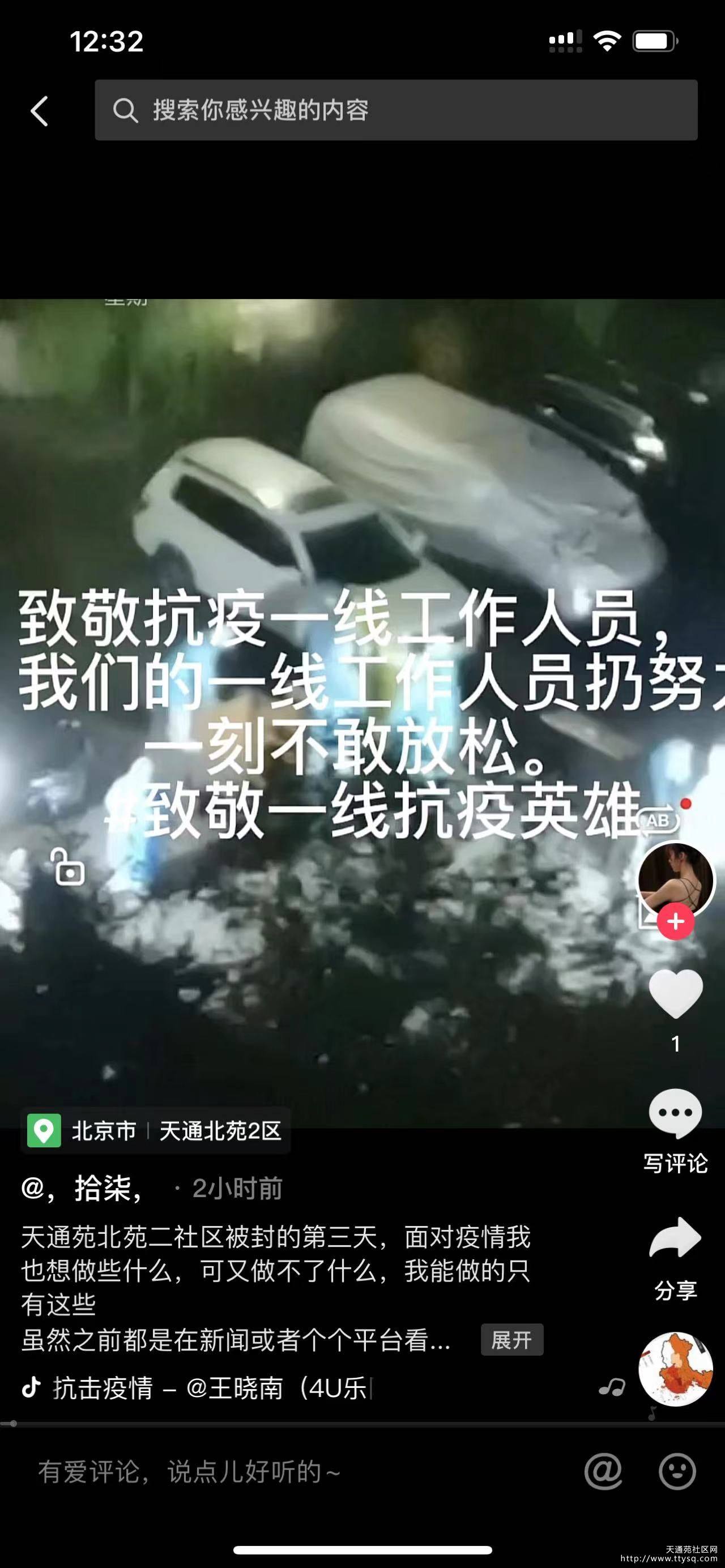
Task: Follow the creator with the red plus
Action: [676, 921]
